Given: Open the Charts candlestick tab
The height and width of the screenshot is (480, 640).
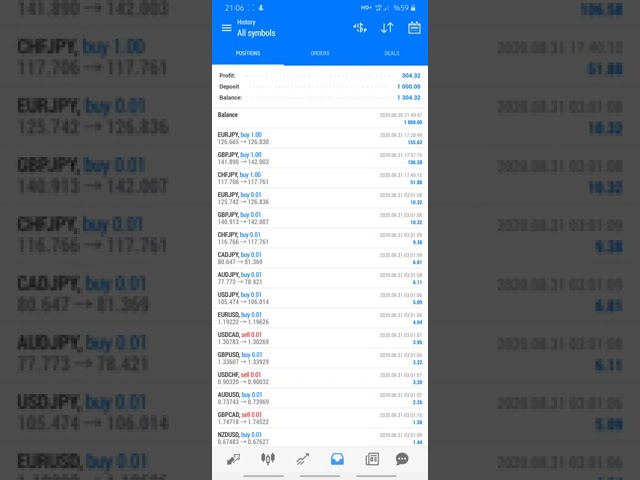Looking at the screenshot, I should 267,459.
